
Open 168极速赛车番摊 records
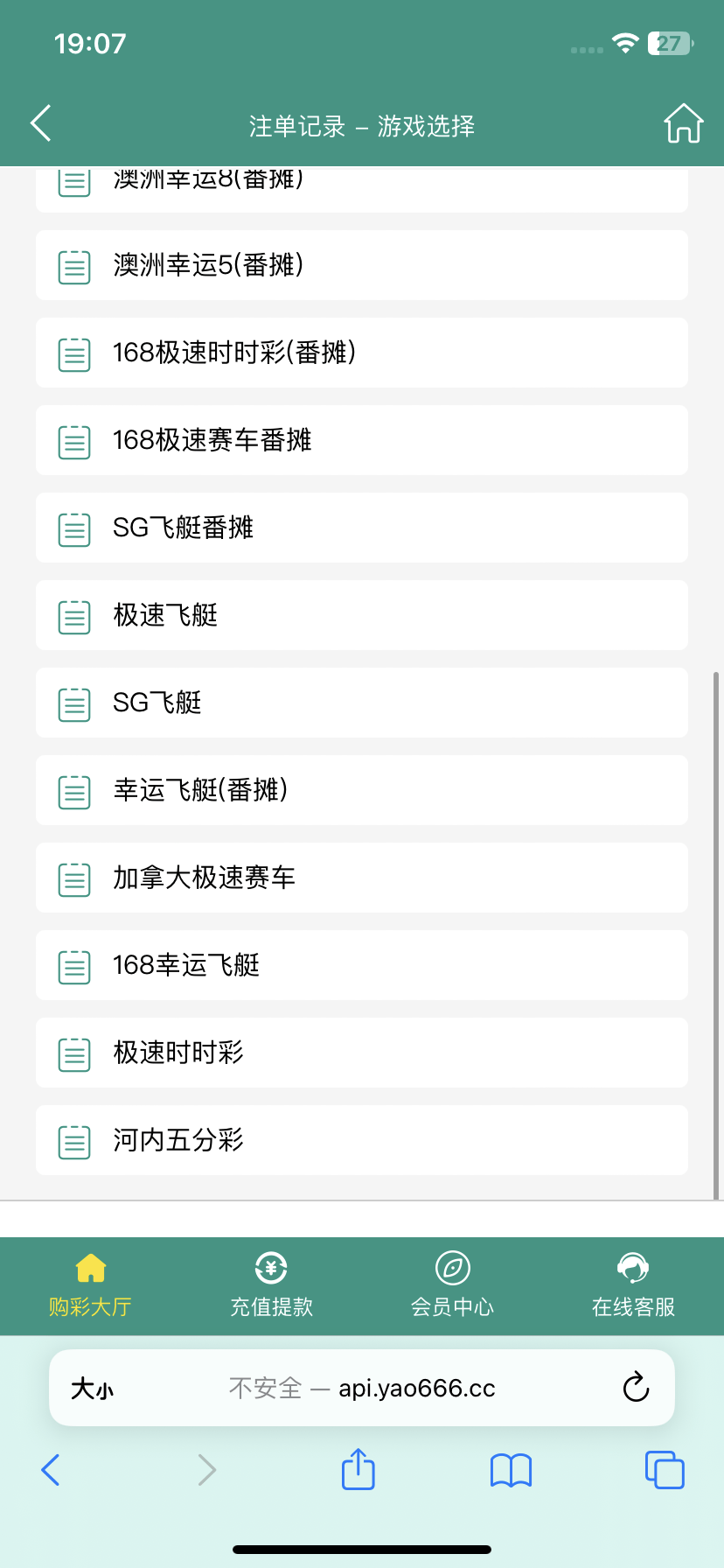(x=361, y=440)
